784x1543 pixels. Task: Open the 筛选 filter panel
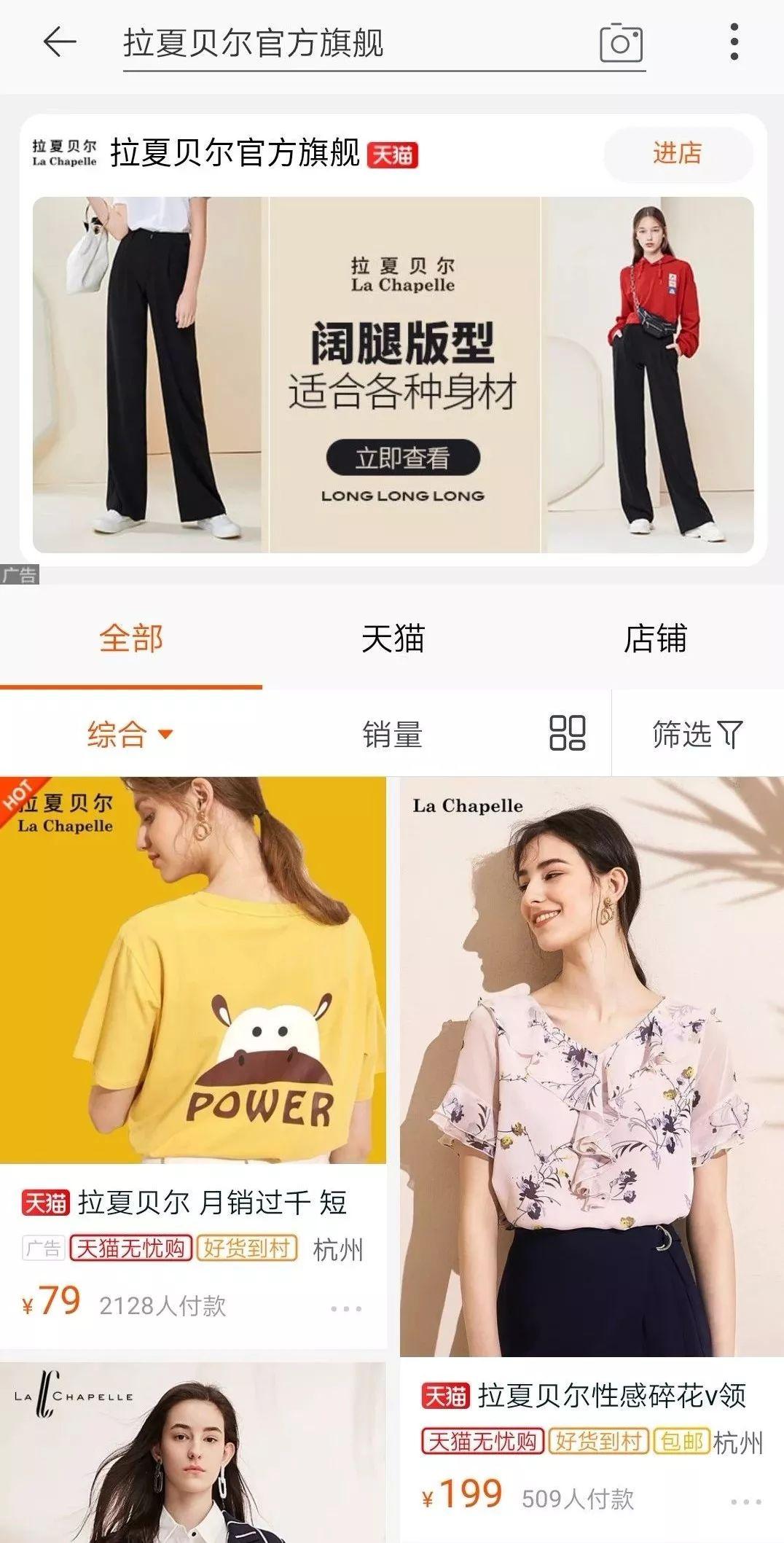coord(697,734)
